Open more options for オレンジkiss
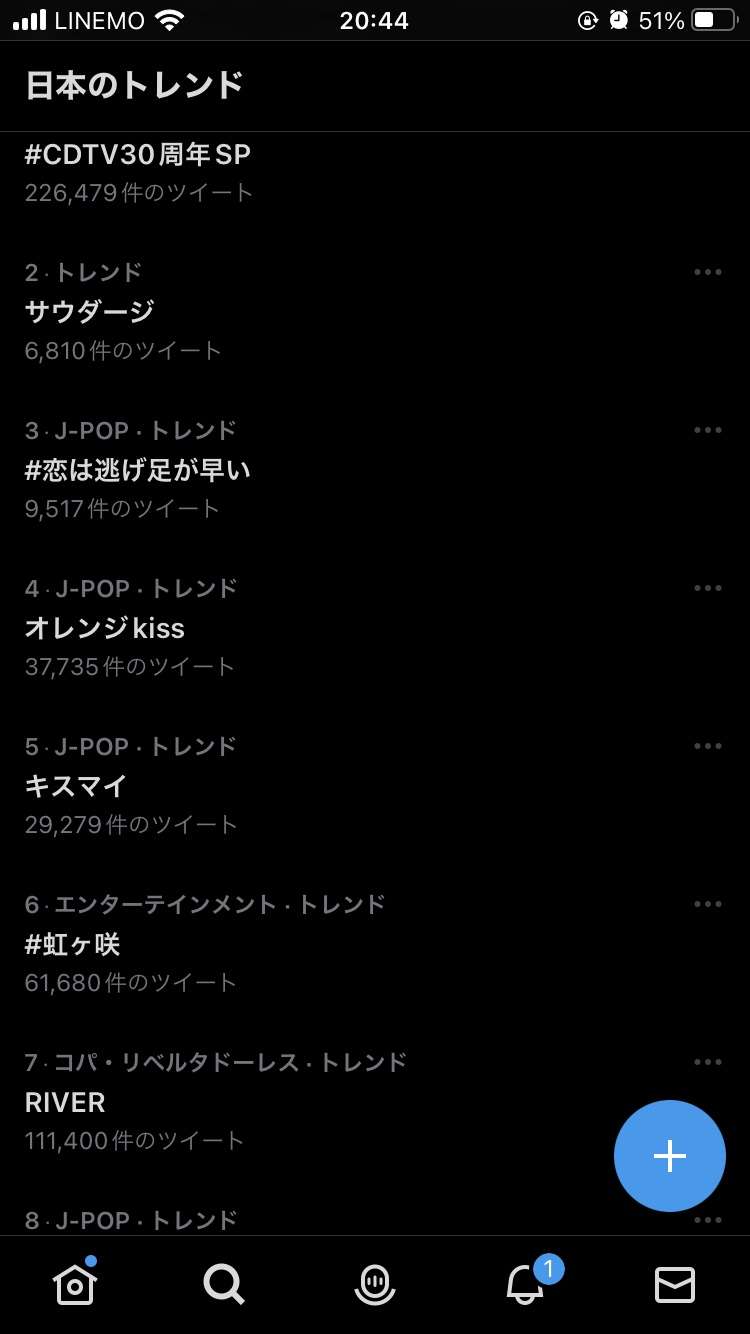 (x=707, y=588)
